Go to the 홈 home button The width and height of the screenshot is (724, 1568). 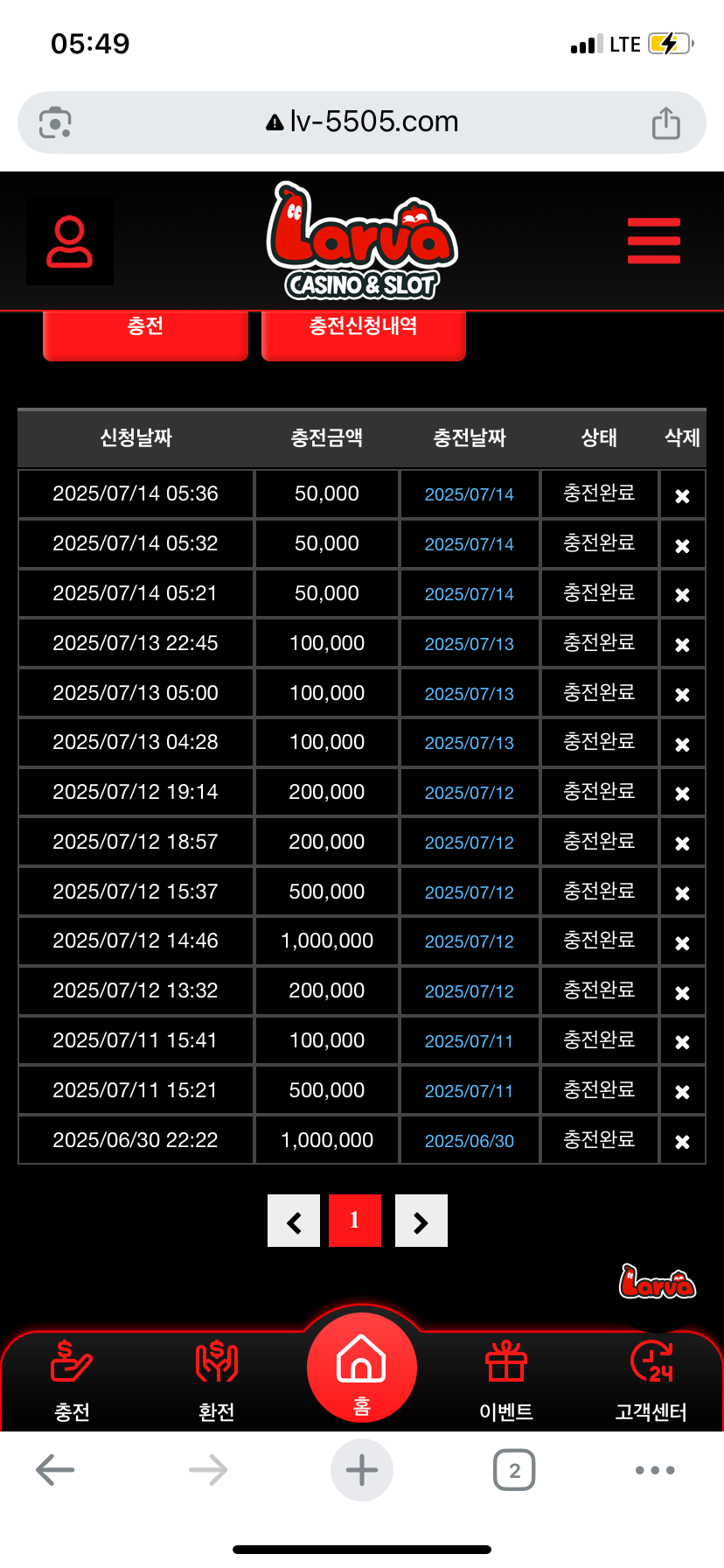point(362,1368)
